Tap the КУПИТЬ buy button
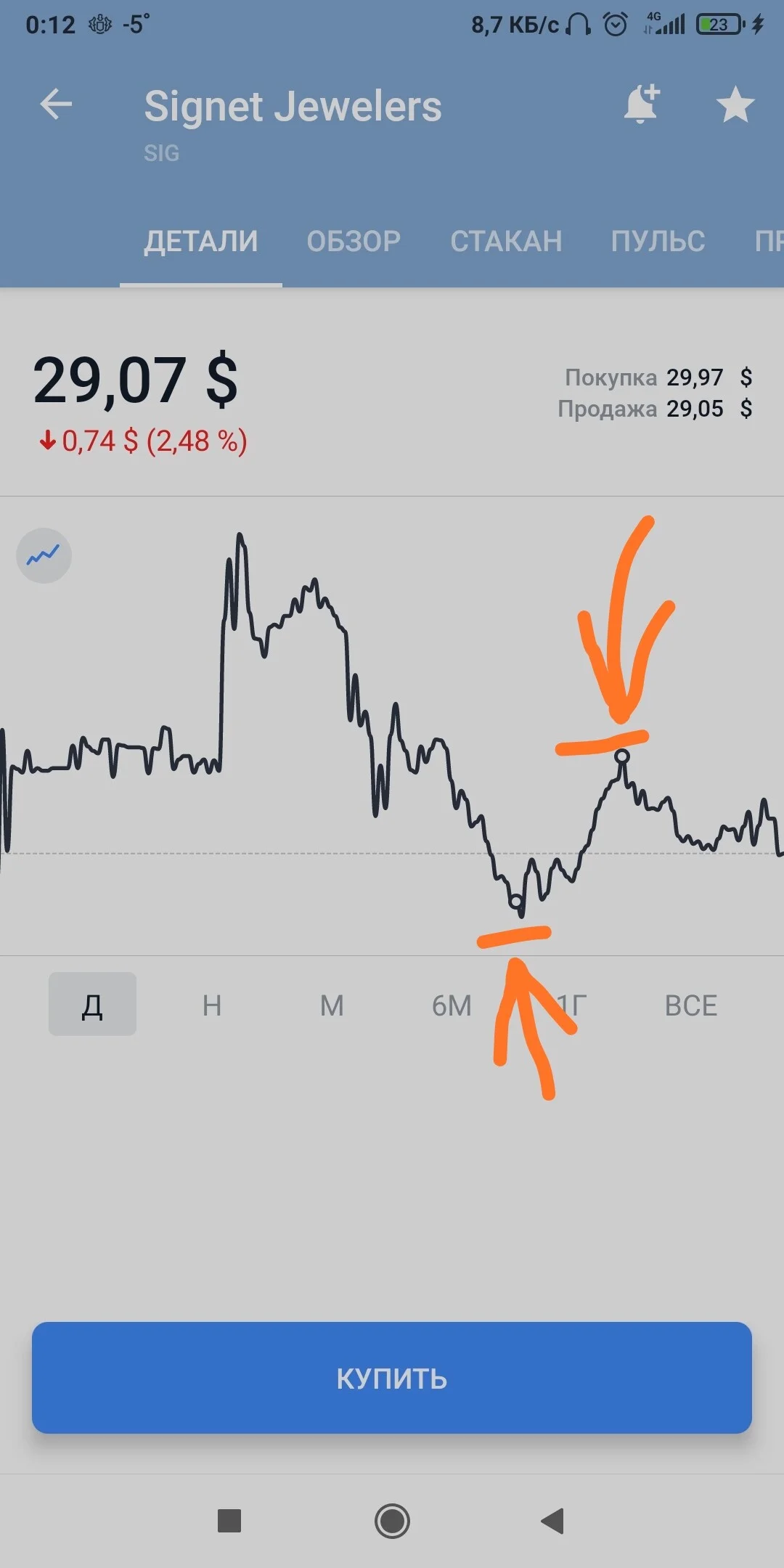Screen dimensions: 784x1568 [392, 1378]
